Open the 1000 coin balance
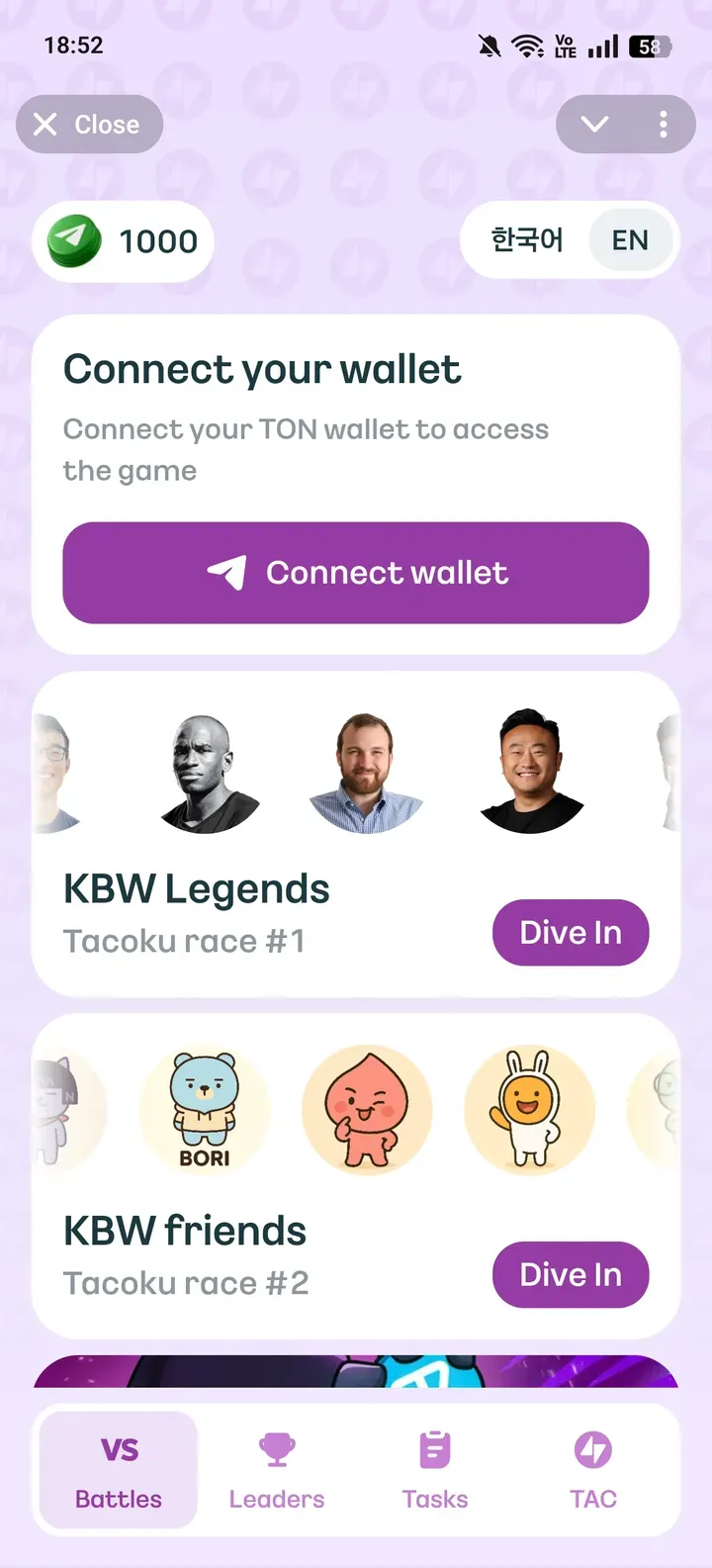The height and width of the screenshot is (1568, 712). click(x=124, y=241)
